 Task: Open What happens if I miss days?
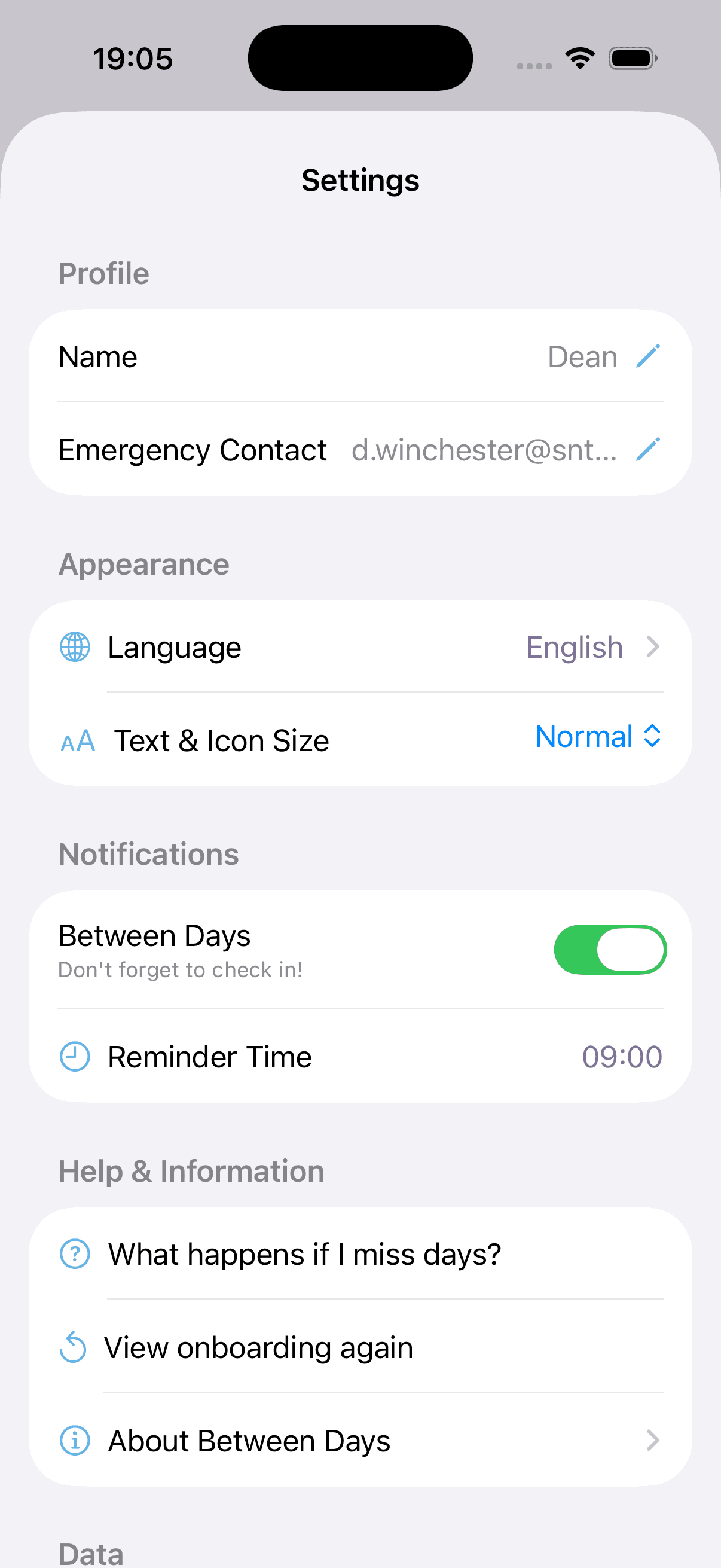click(x=360, y=1255)
